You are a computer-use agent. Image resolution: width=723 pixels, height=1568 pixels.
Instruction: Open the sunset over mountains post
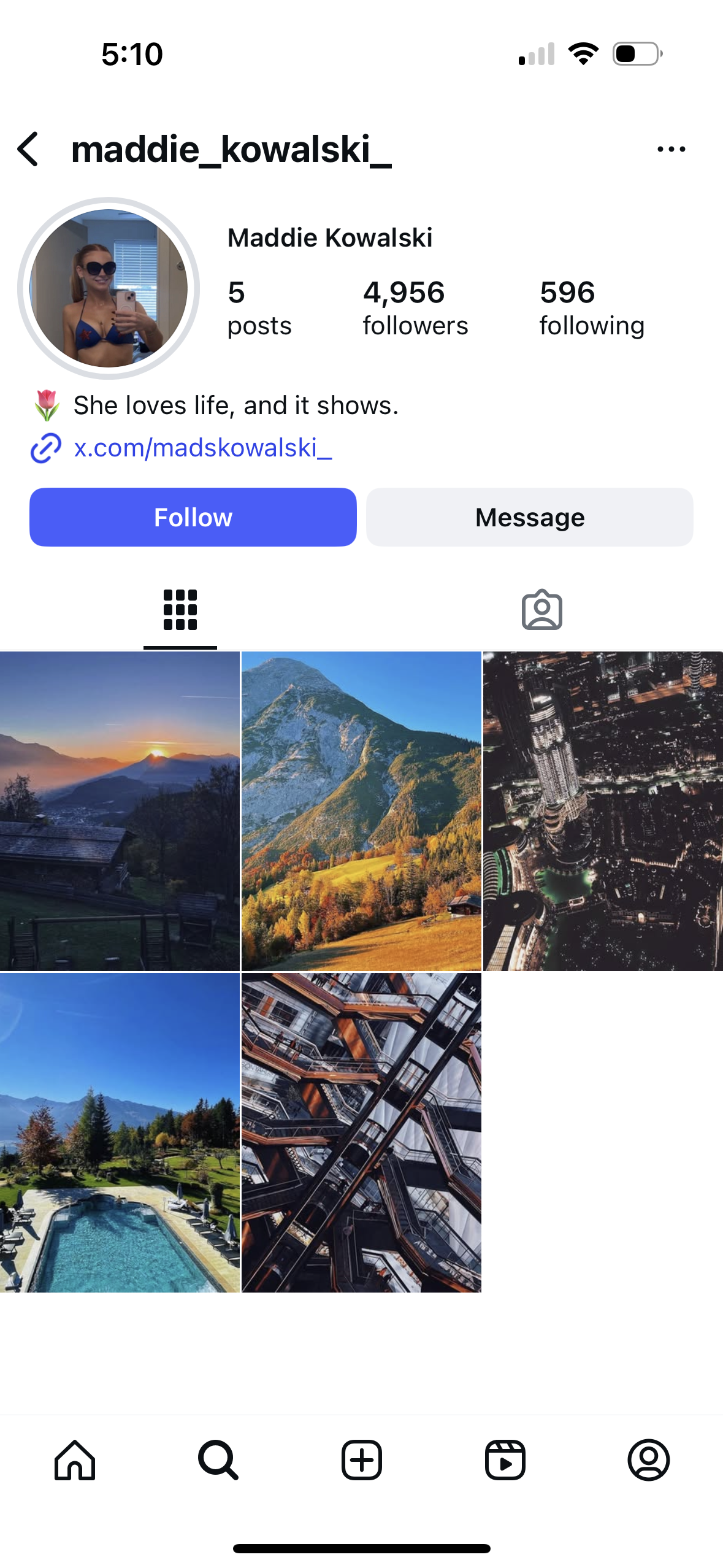click(120, 811)
